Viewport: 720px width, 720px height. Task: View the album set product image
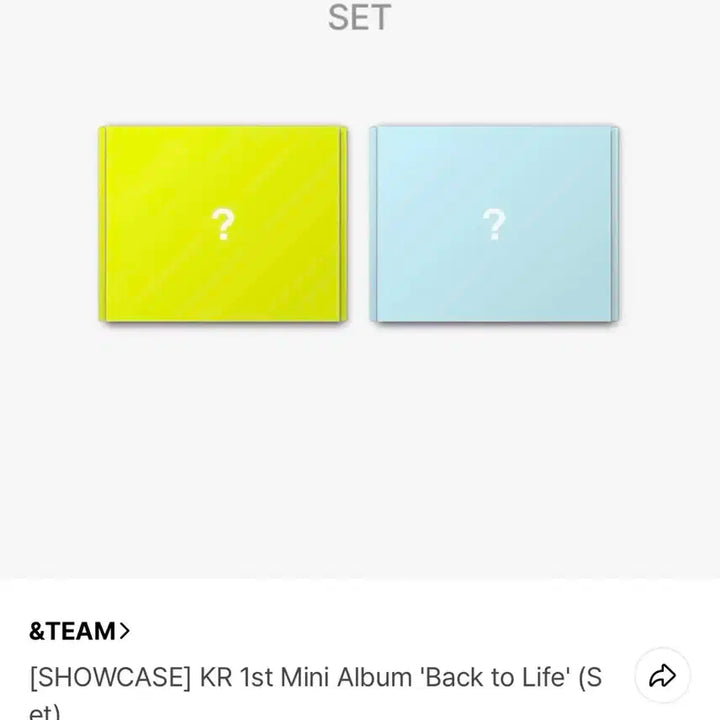(360, 224)
